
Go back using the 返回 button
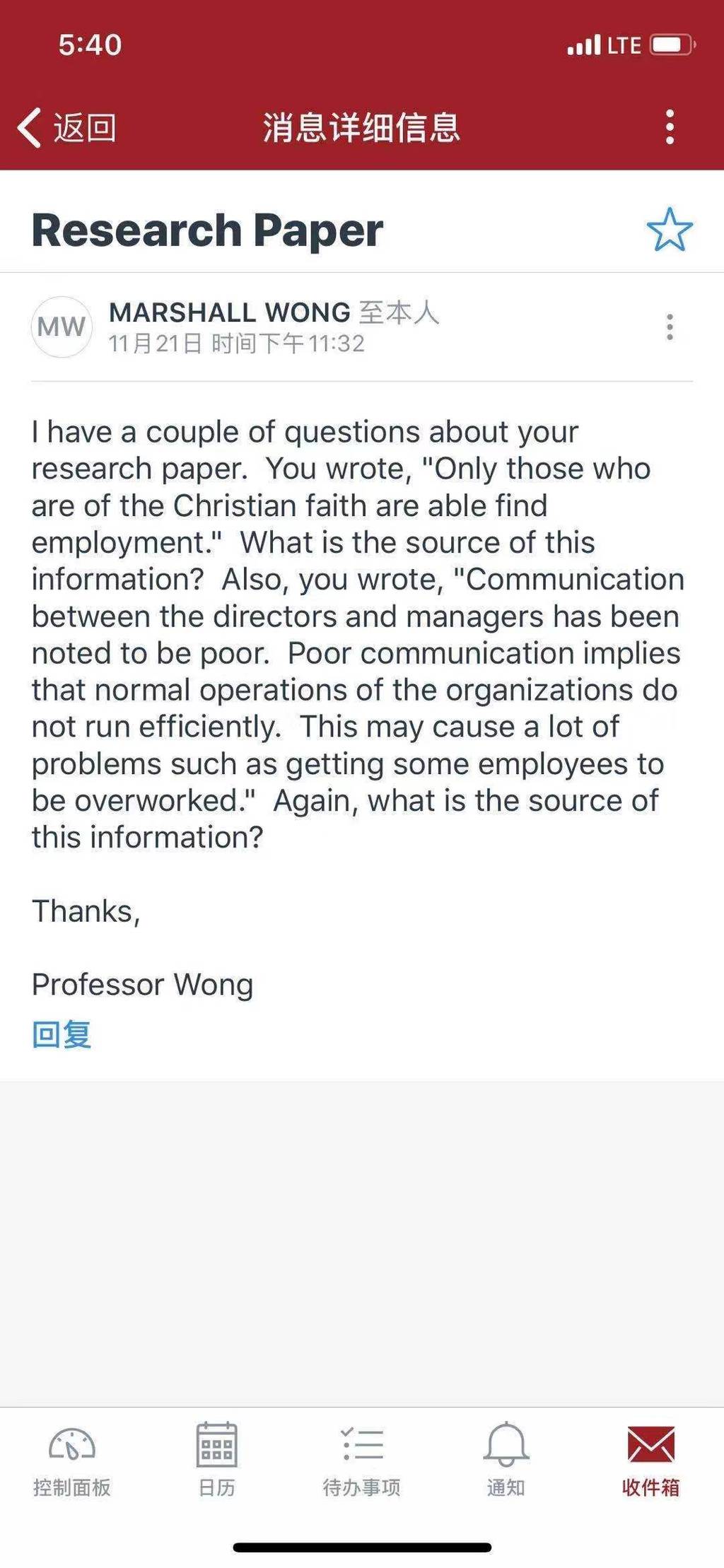click(x=67, y=128)
